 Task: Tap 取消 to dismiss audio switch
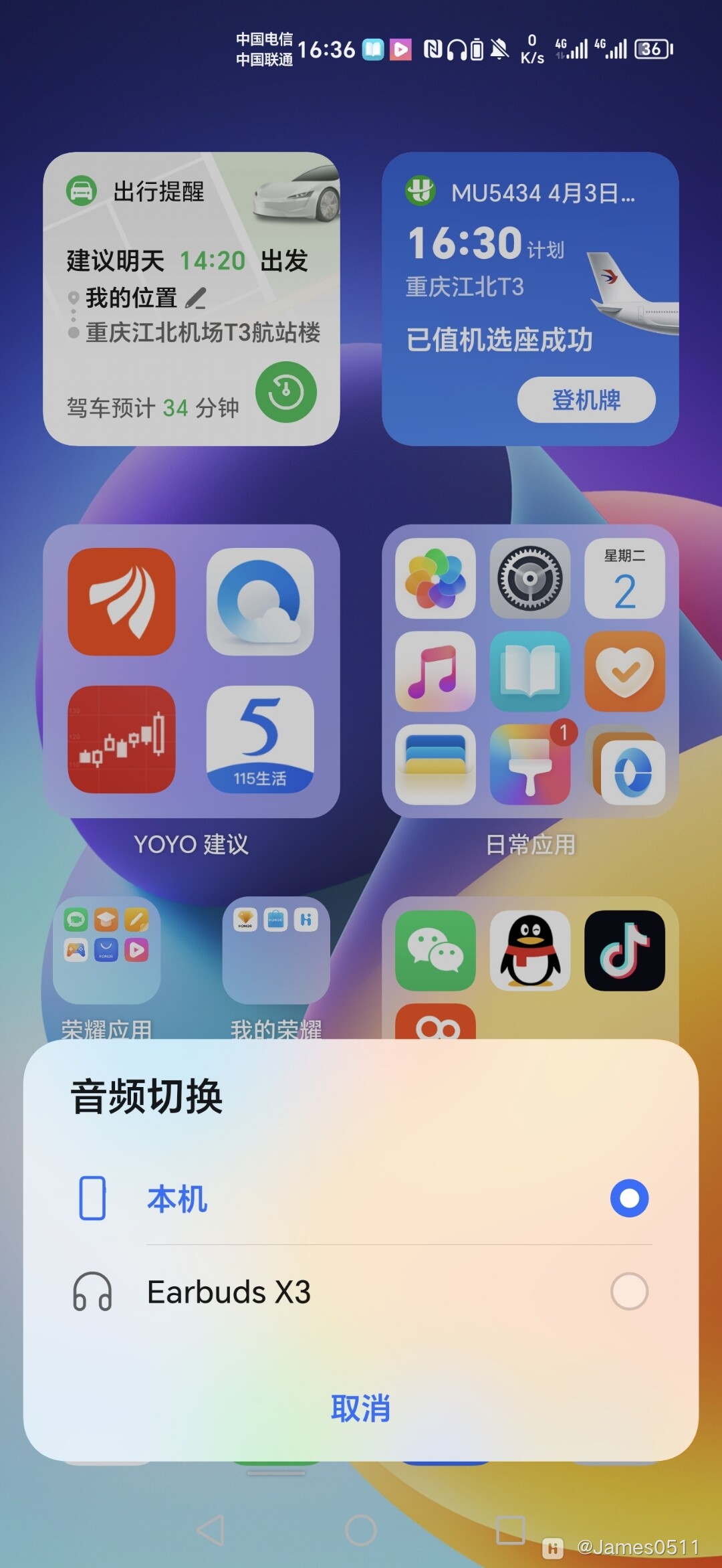[360, 1407]
